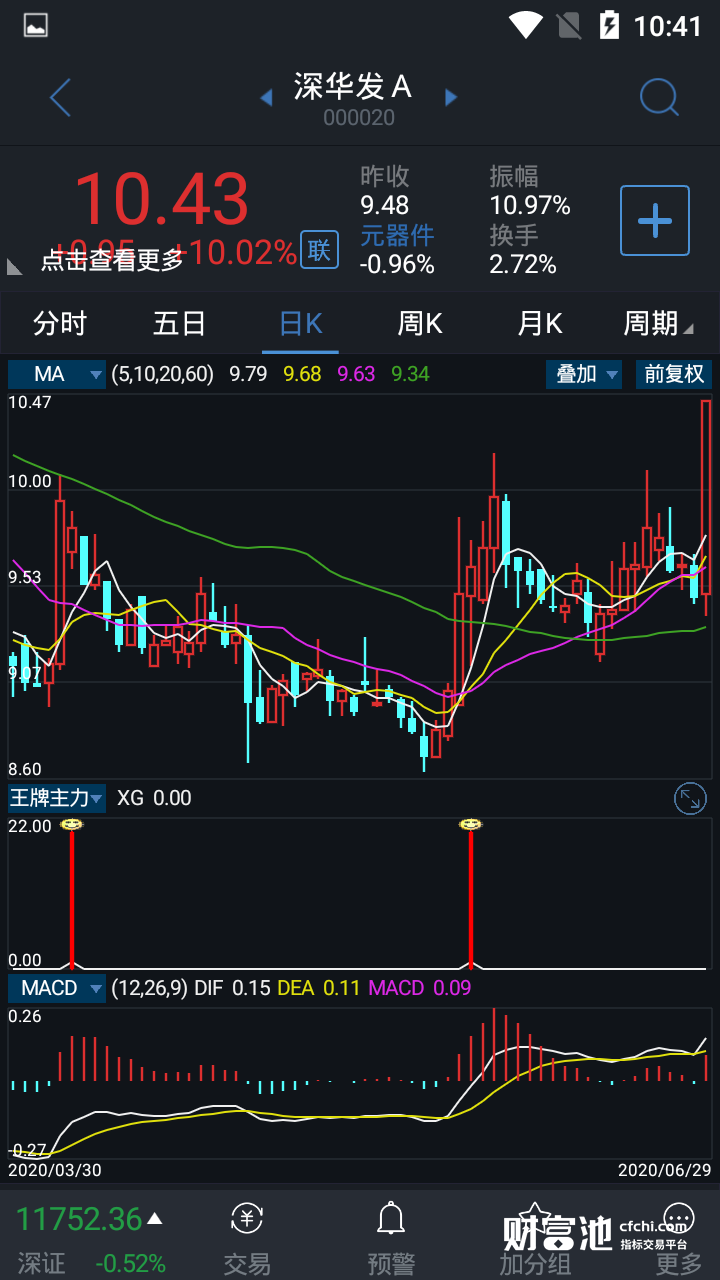
Task: Switch to the previous stock with left arrow
Action: [x=266, y=97]
